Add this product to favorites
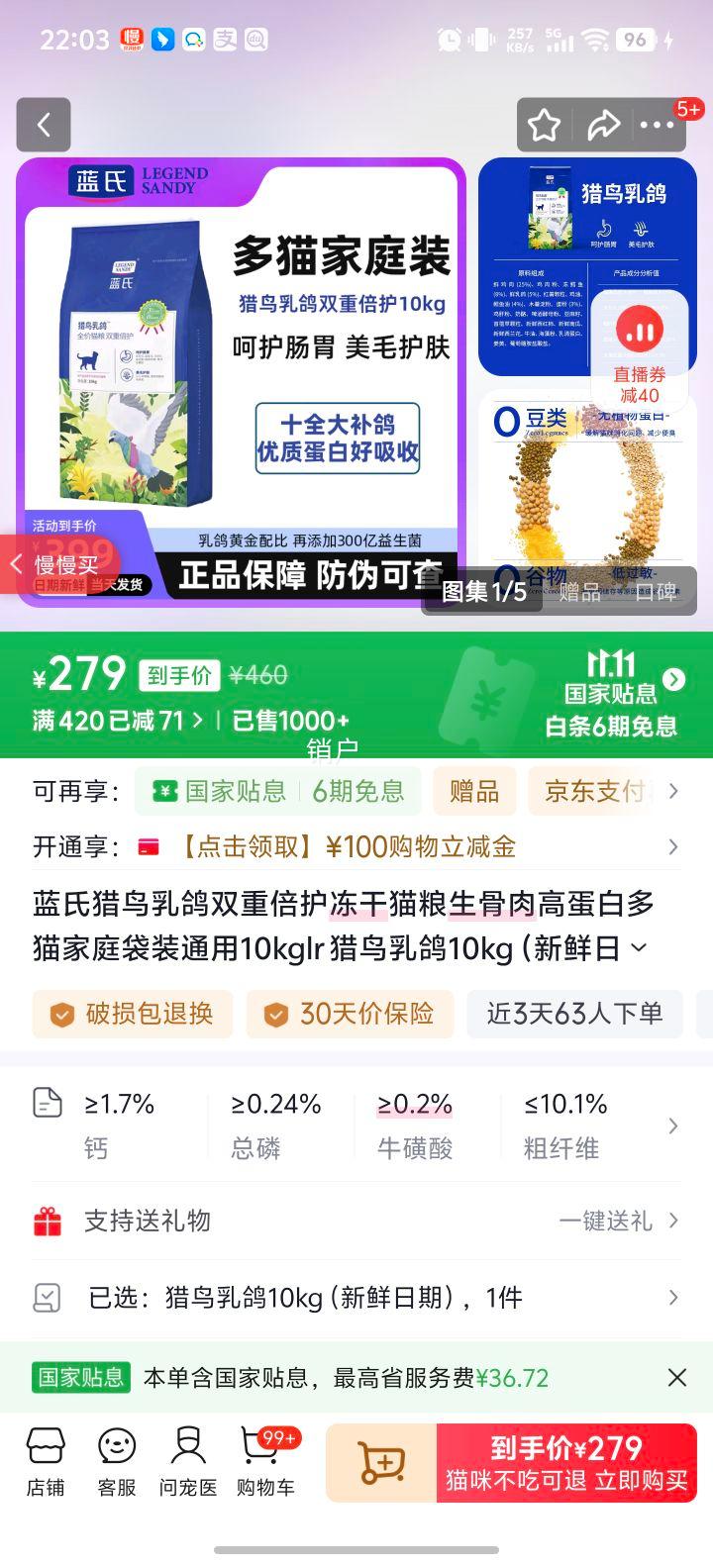 (x=544, y=125)
